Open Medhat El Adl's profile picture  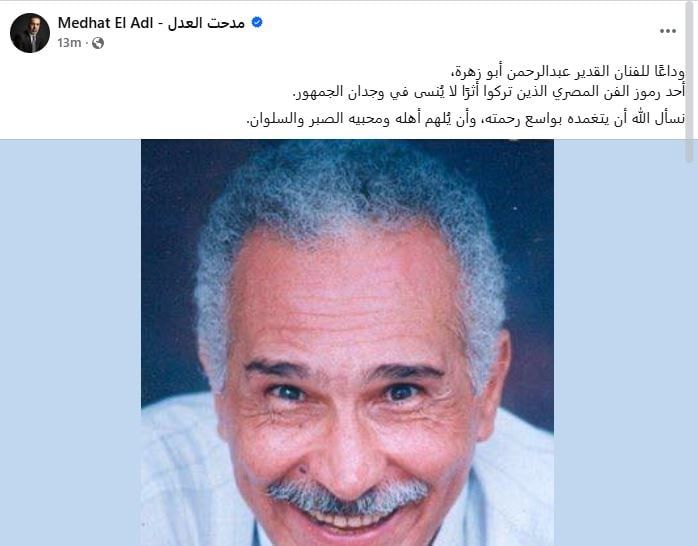click(30, 33)
